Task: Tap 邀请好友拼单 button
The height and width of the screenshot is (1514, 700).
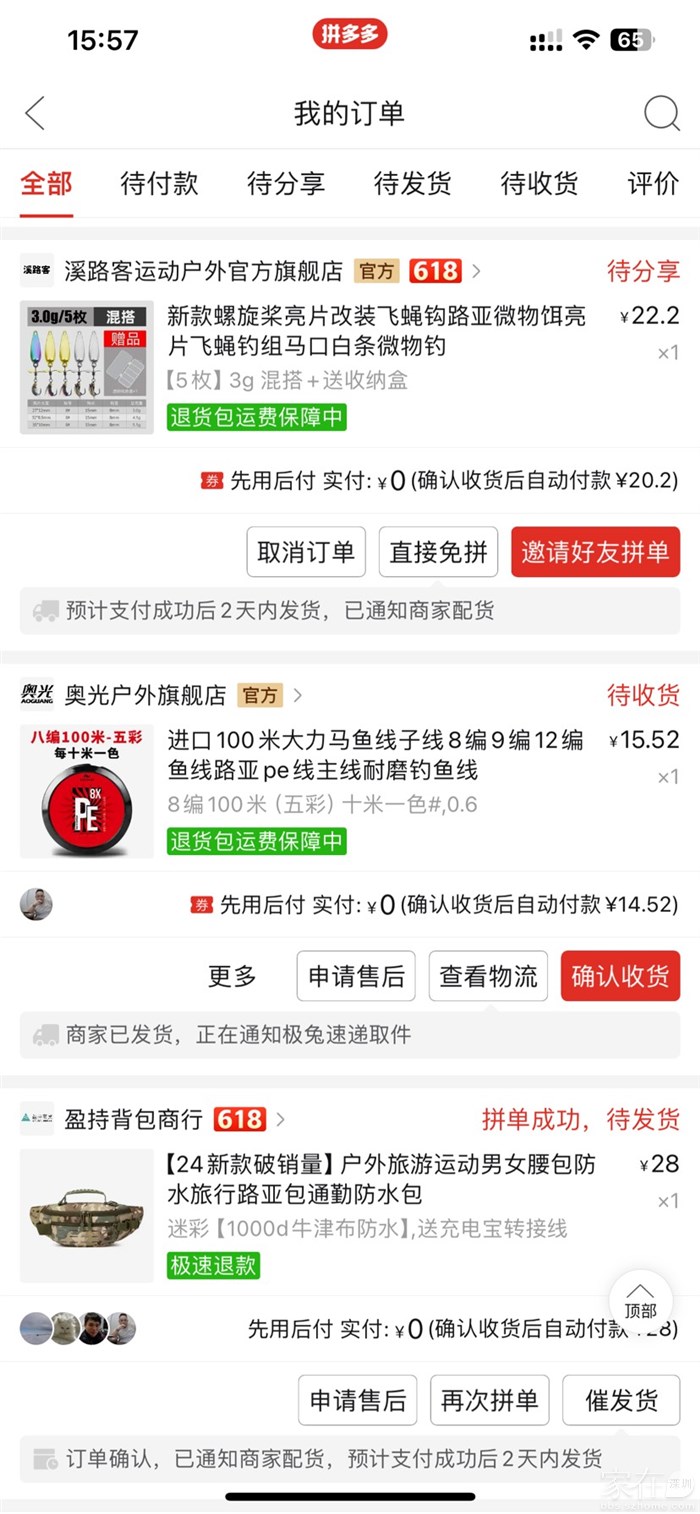Action: (x=595, y=552)
